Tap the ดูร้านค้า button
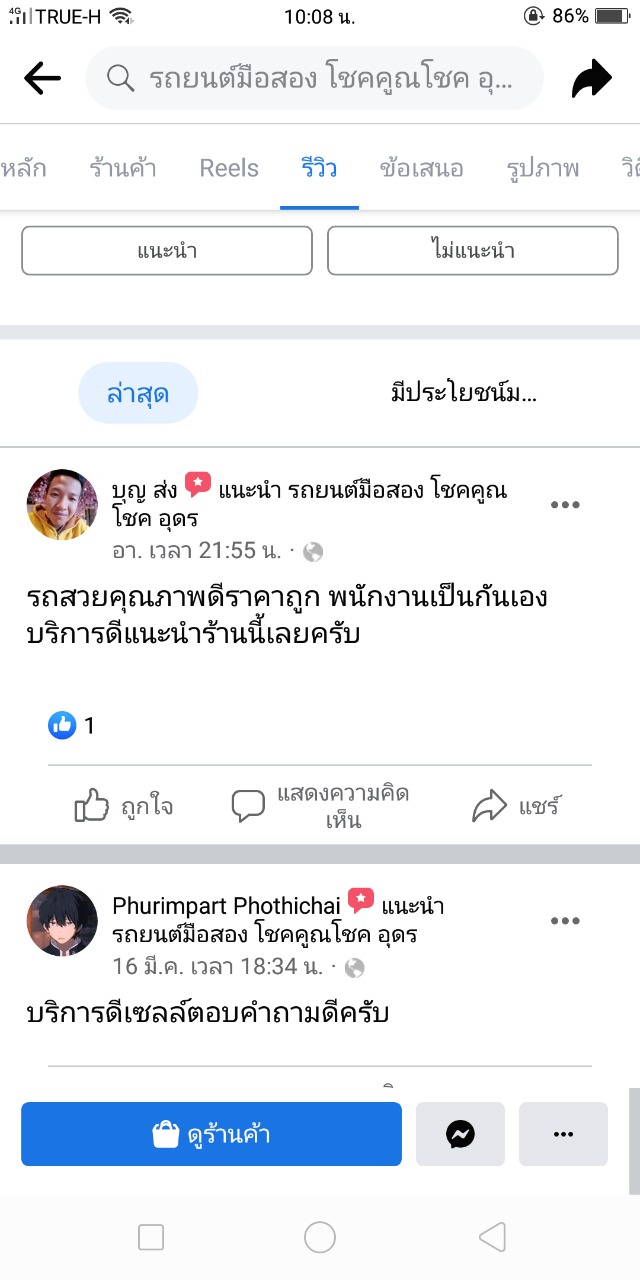Viewport: 640px width, 1280px height. coord(211,1134)
